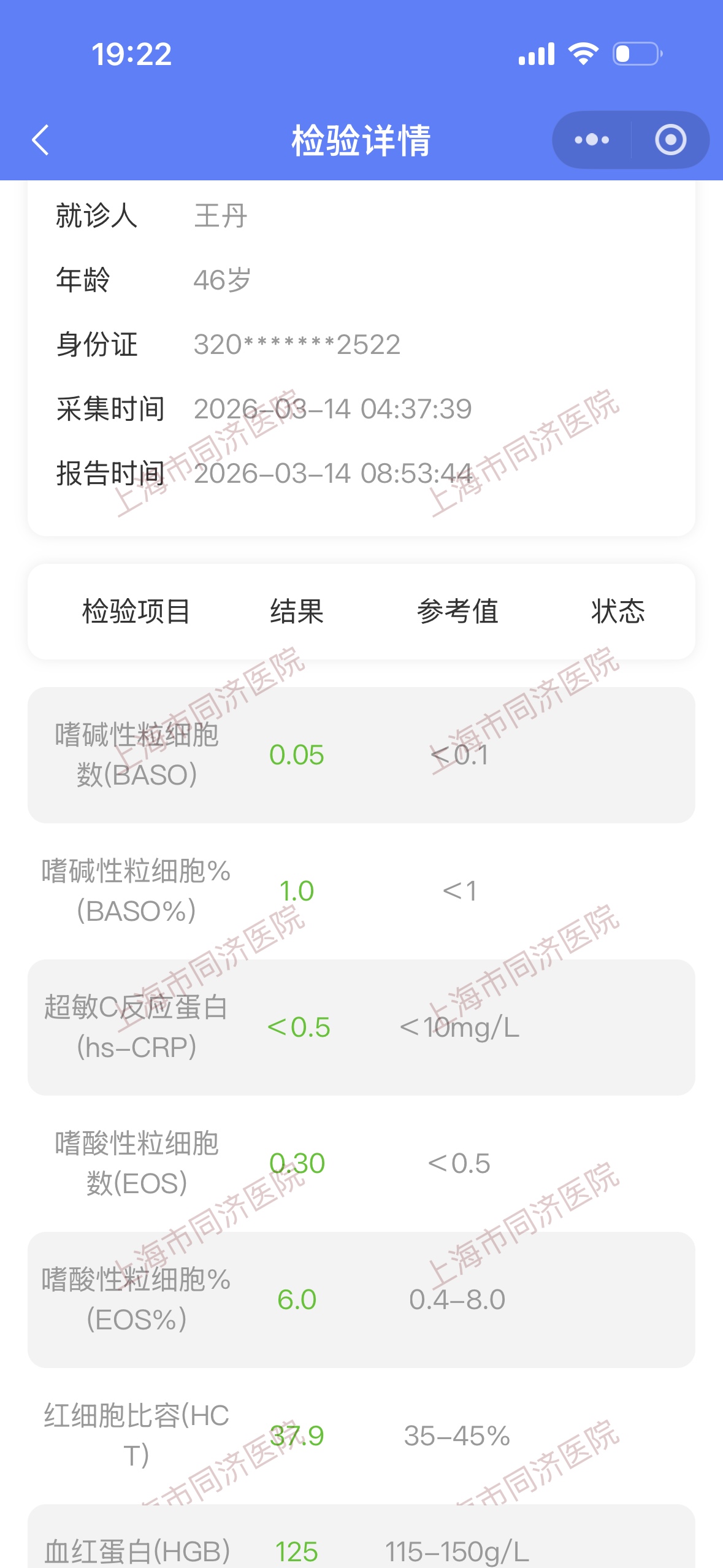The width and height of the screenshot is (723, 1568).
Task: Close the mini program with the circle button
Action: (670, 140)
